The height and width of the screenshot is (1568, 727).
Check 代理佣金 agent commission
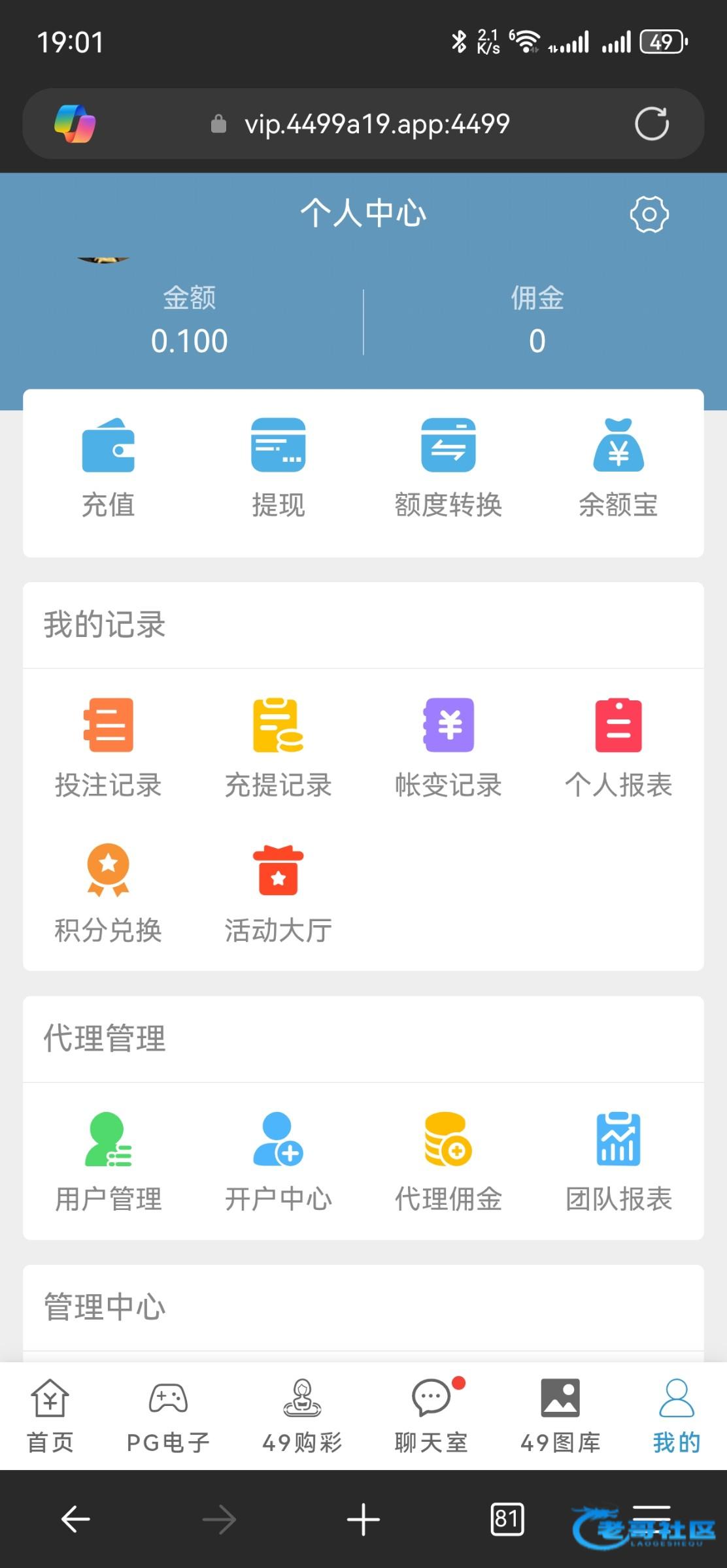tap(448, 1162)
